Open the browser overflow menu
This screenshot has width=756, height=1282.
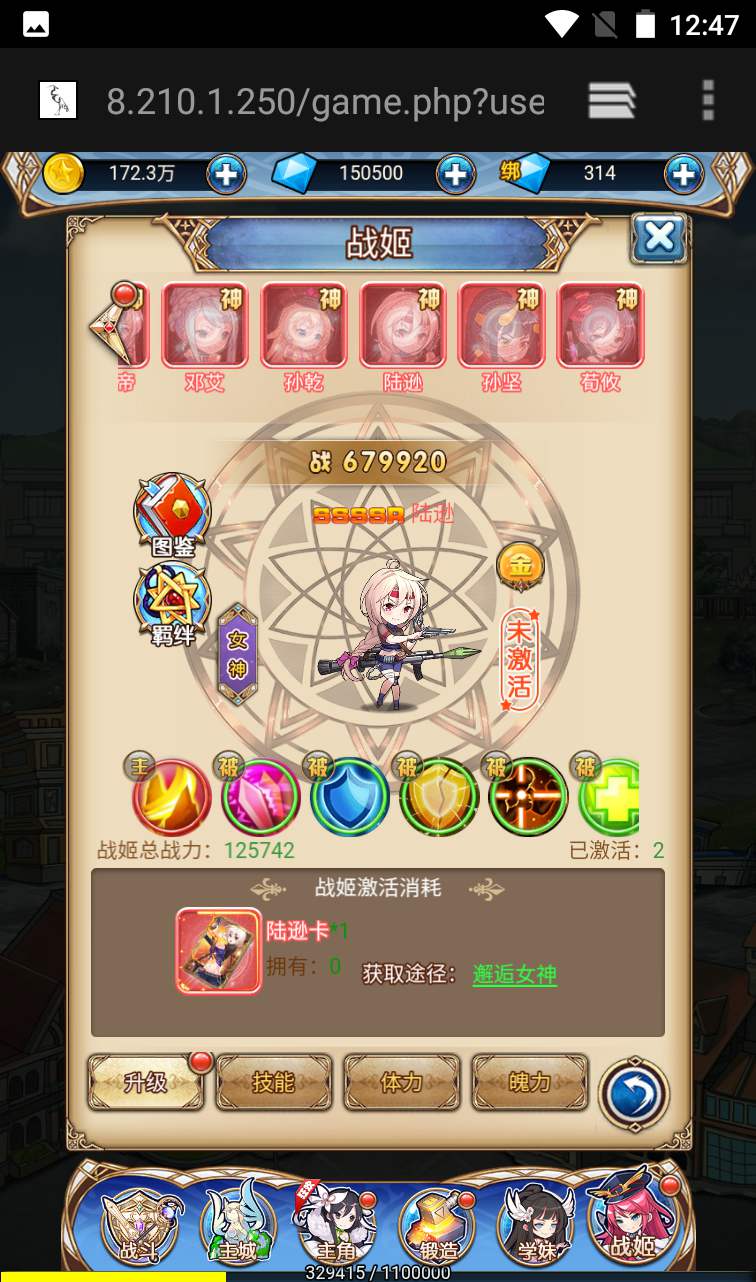[708, 100]
